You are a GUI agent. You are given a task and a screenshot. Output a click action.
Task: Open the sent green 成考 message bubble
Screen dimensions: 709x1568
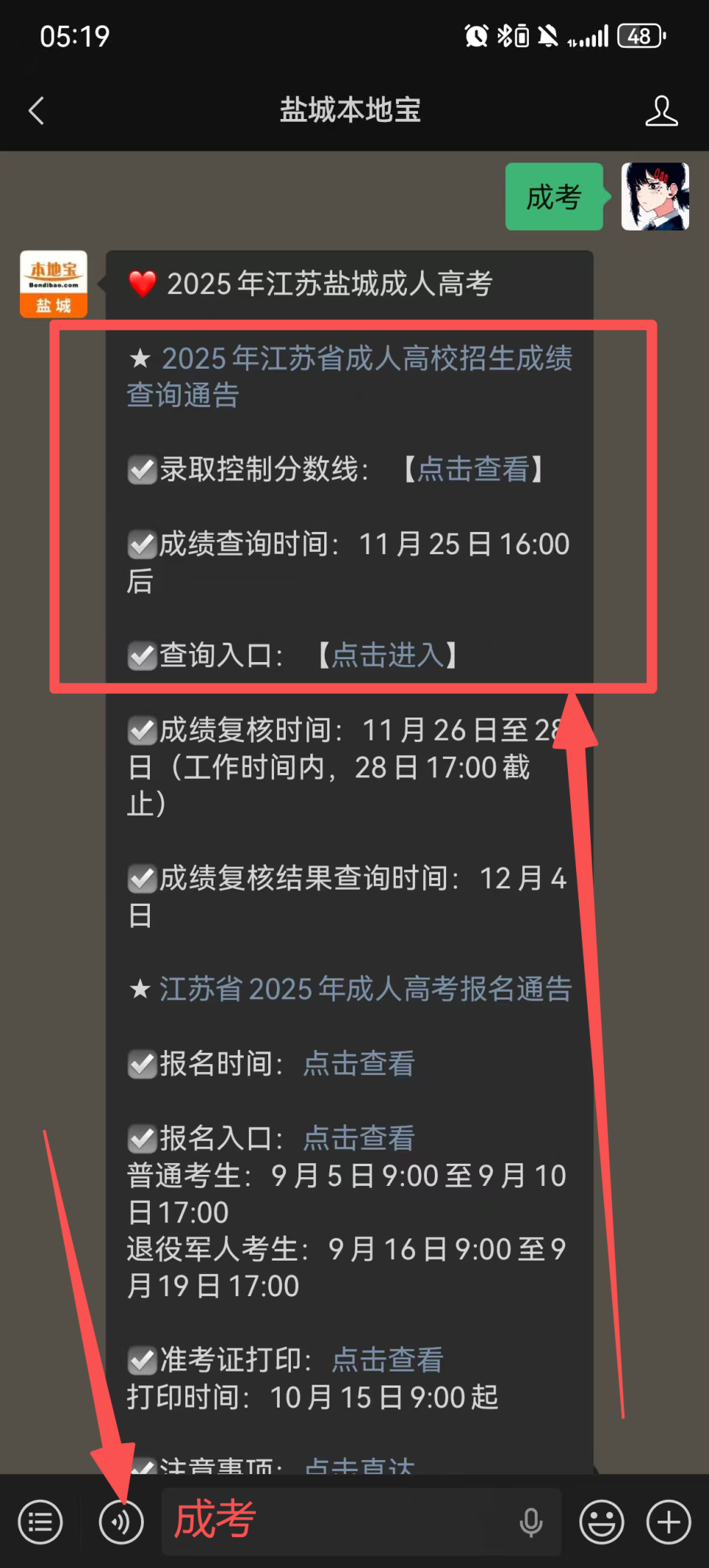tap(554, 197)
